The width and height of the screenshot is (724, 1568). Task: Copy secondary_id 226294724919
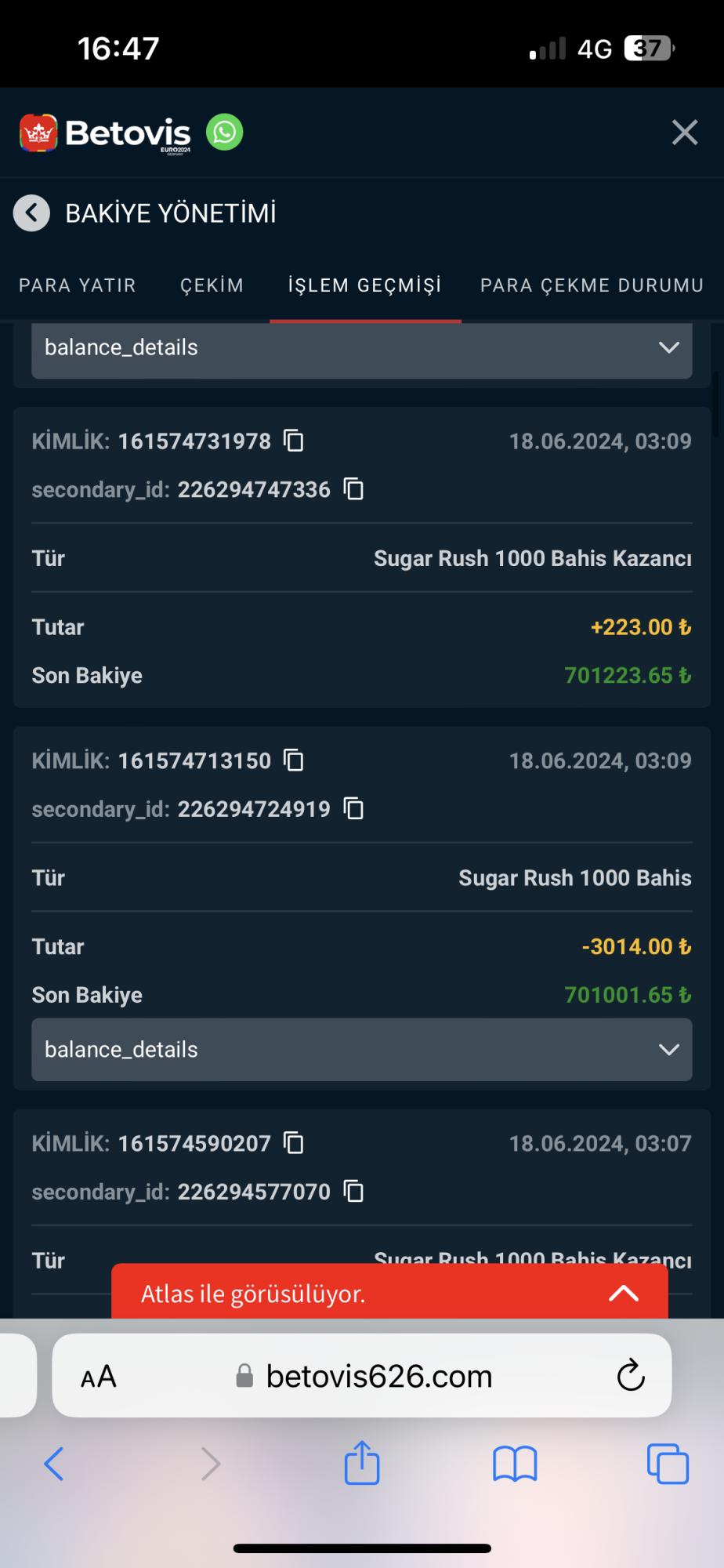point(354,809)
